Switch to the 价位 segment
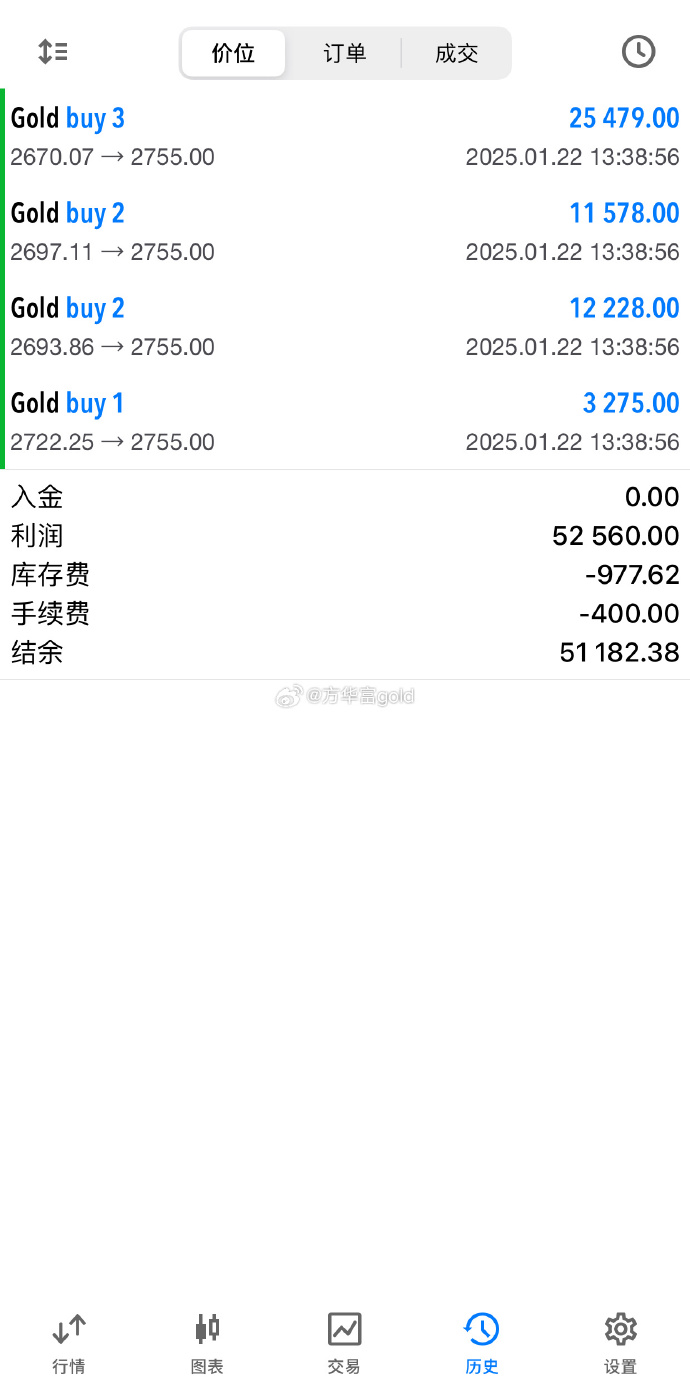Image resolution: width=690 pixels, height=1391 pixels. [234, 54]
